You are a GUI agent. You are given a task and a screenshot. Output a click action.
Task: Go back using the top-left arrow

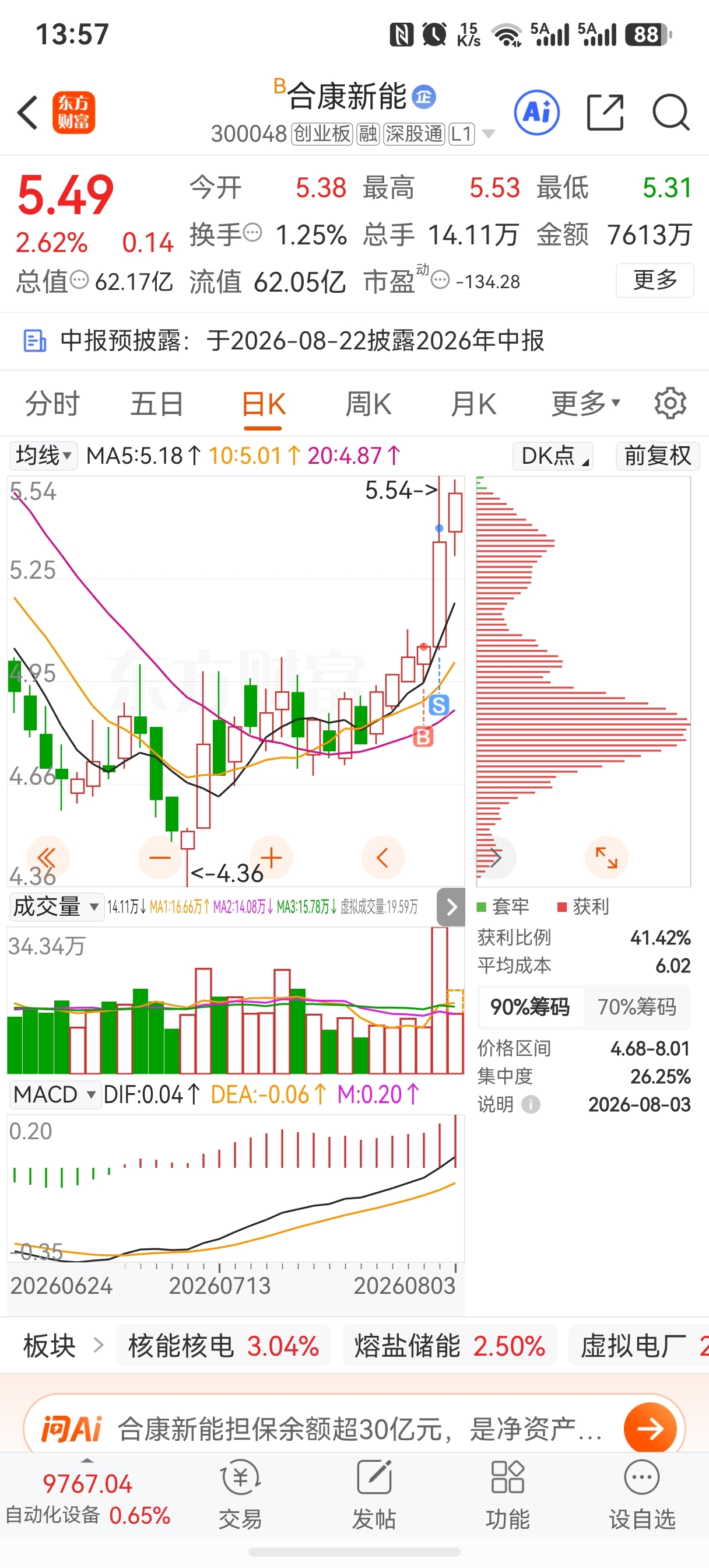click(x=28, y=113)
